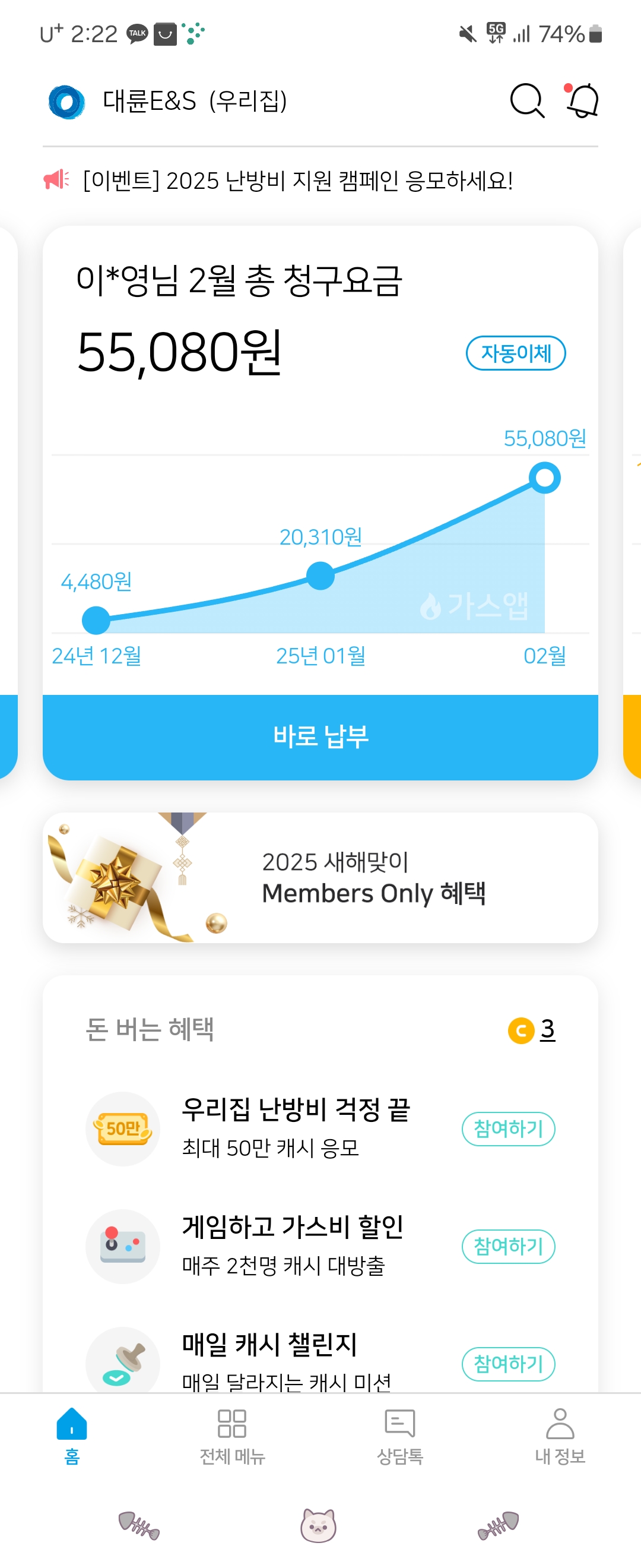
Task: Open the search magnifier icon
Action: pos(526,100)
